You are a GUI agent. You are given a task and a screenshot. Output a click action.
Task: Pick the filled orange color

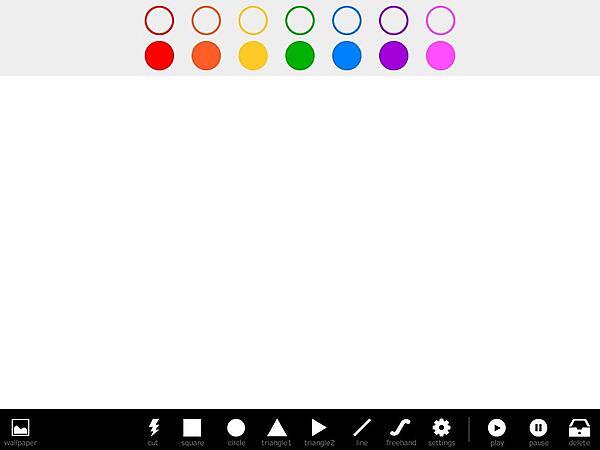tap(206, 56)
